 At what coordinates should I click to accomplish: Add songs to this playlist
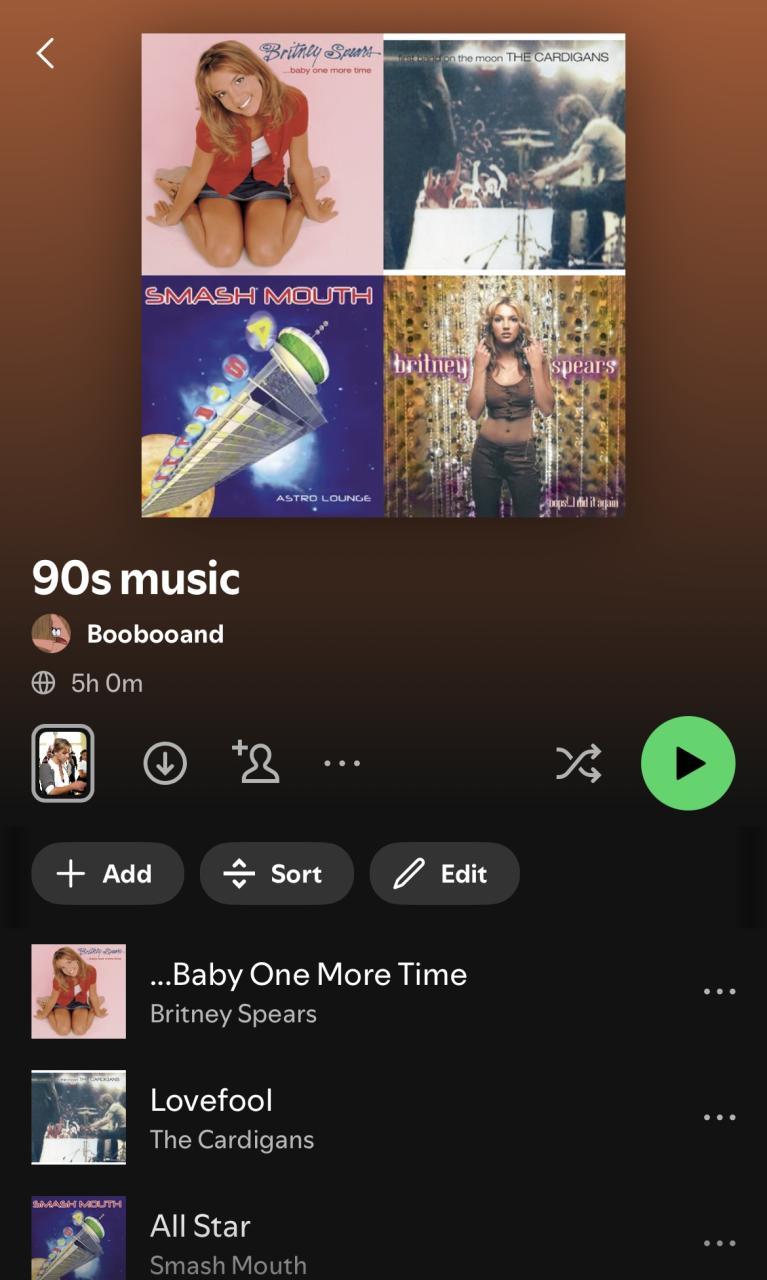click(107, 874)
